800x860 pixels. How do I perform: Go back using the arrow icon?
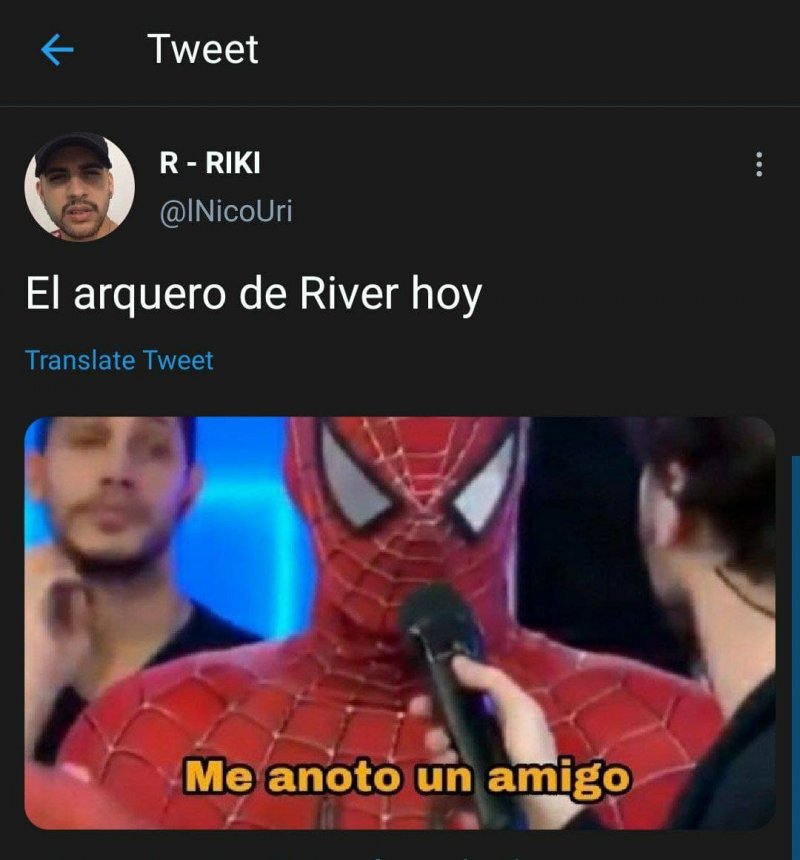(57, 50)
